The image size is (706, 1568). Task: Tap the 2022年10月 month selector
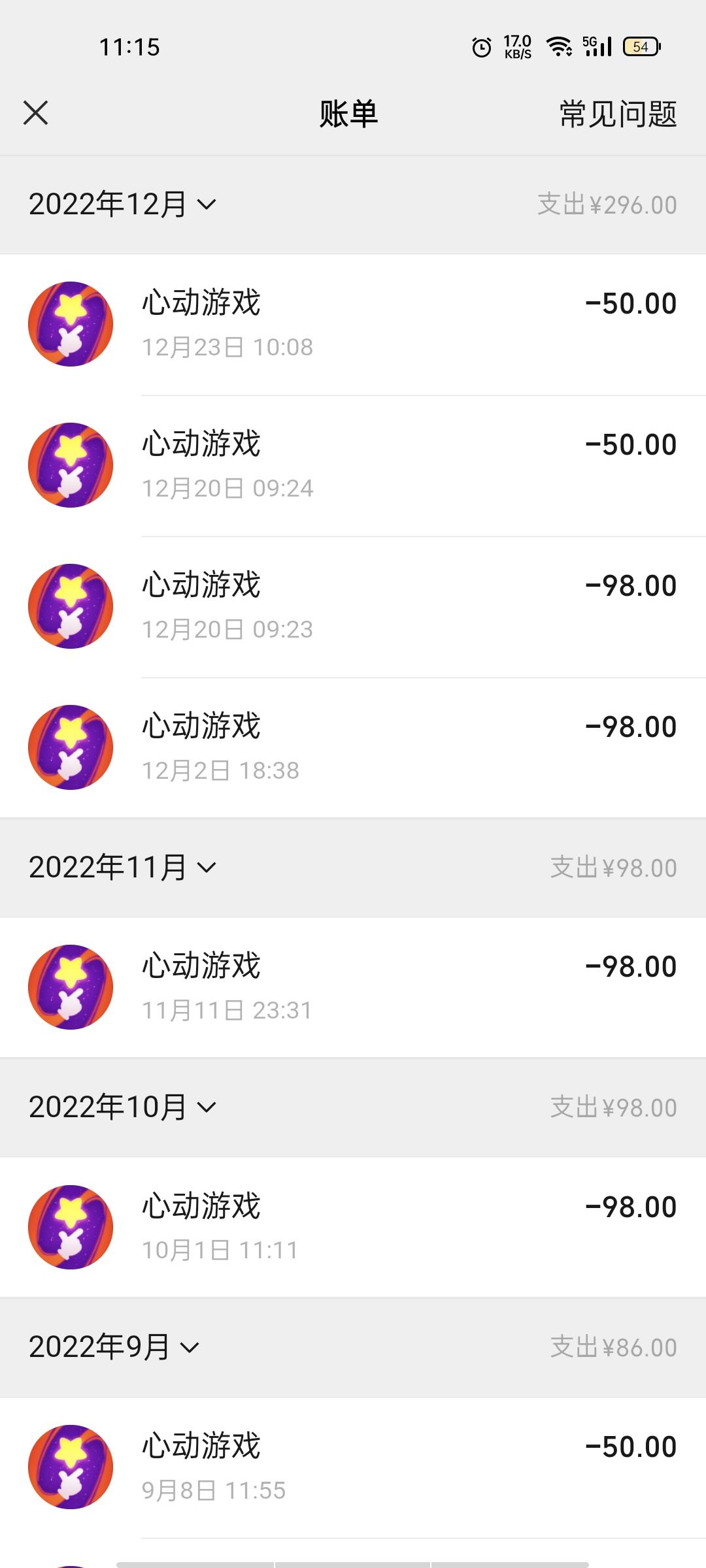(122, 1107)
